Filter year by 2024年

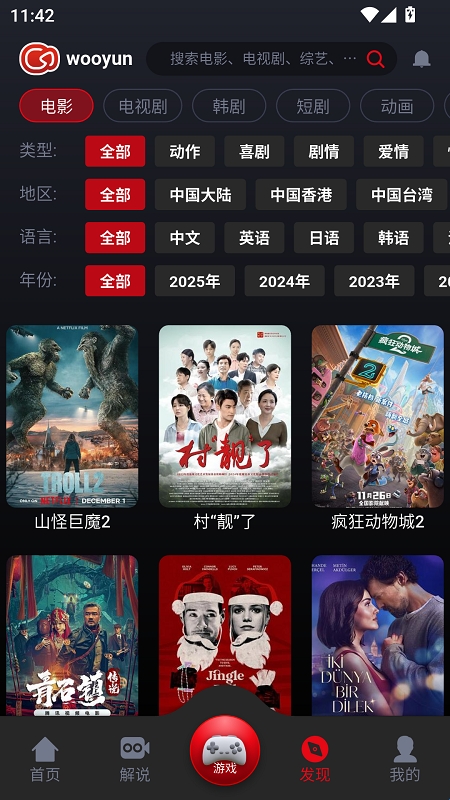pyautogui.click(x=284, y=281)
